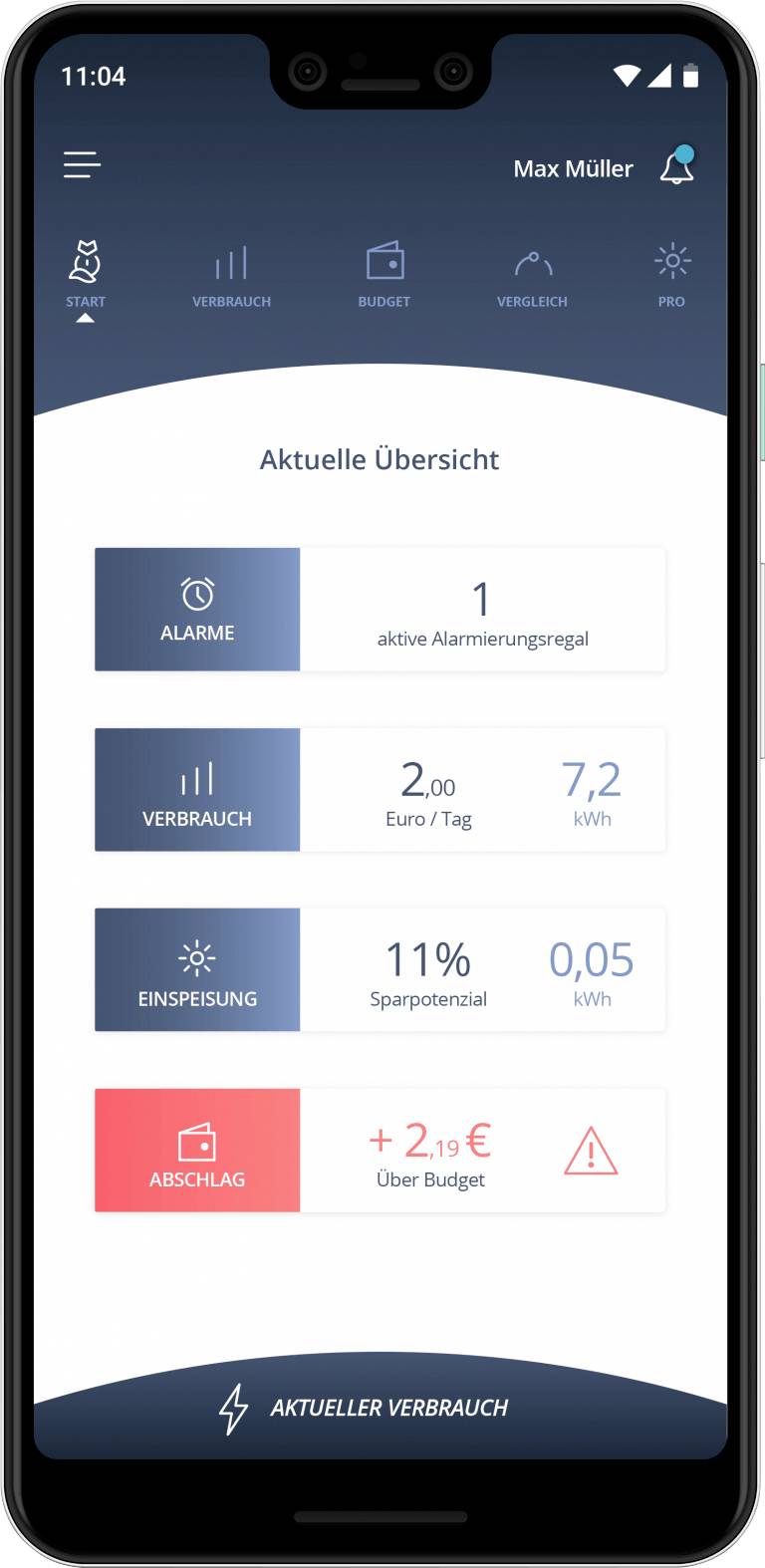Click the ALARME alarm clock icon
This screenshot has height=1568, width=765.
pyautogui.click(x=196, y=595)
